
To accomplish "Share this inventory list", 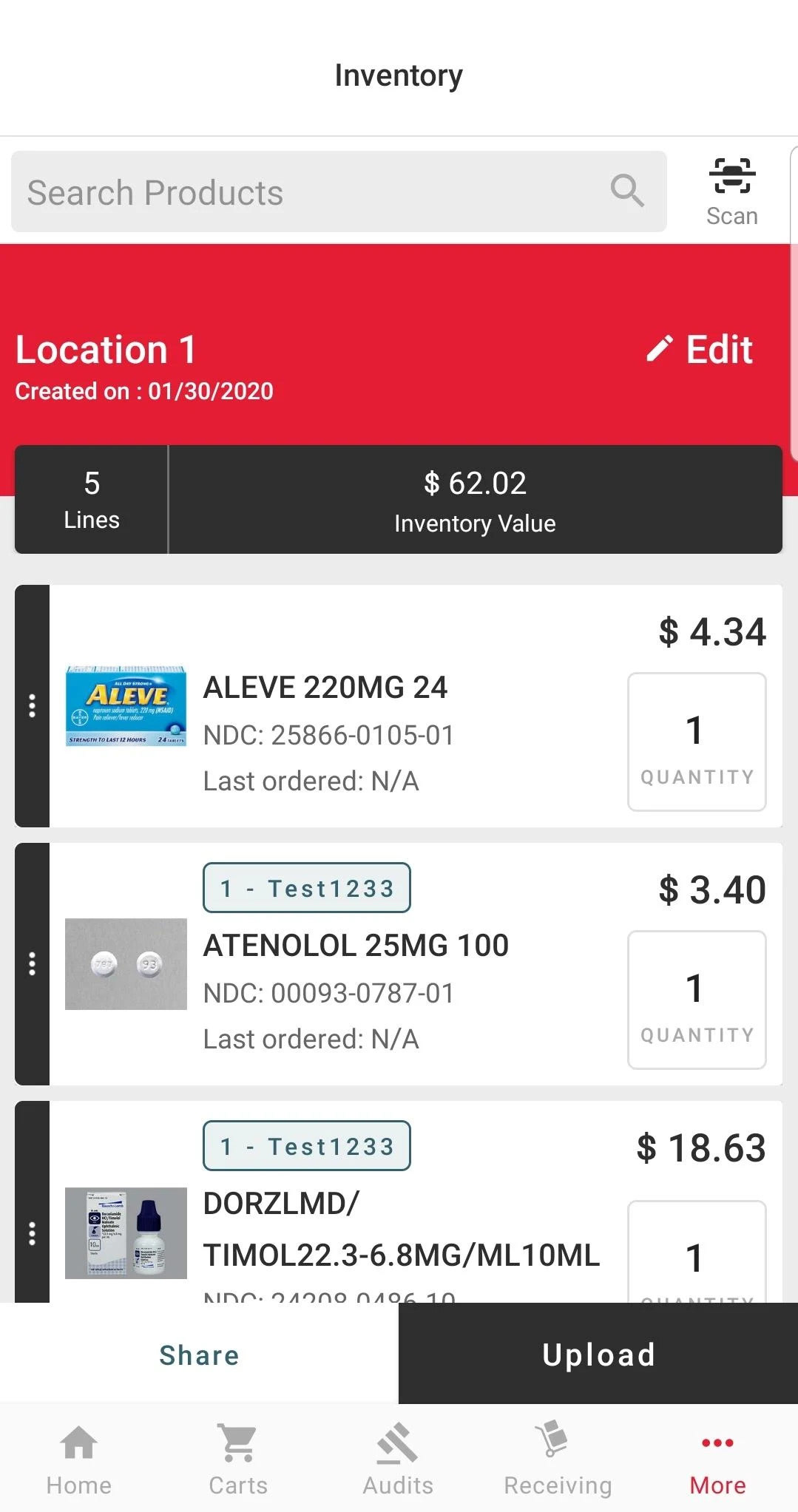I will (x=199, y=1355).
